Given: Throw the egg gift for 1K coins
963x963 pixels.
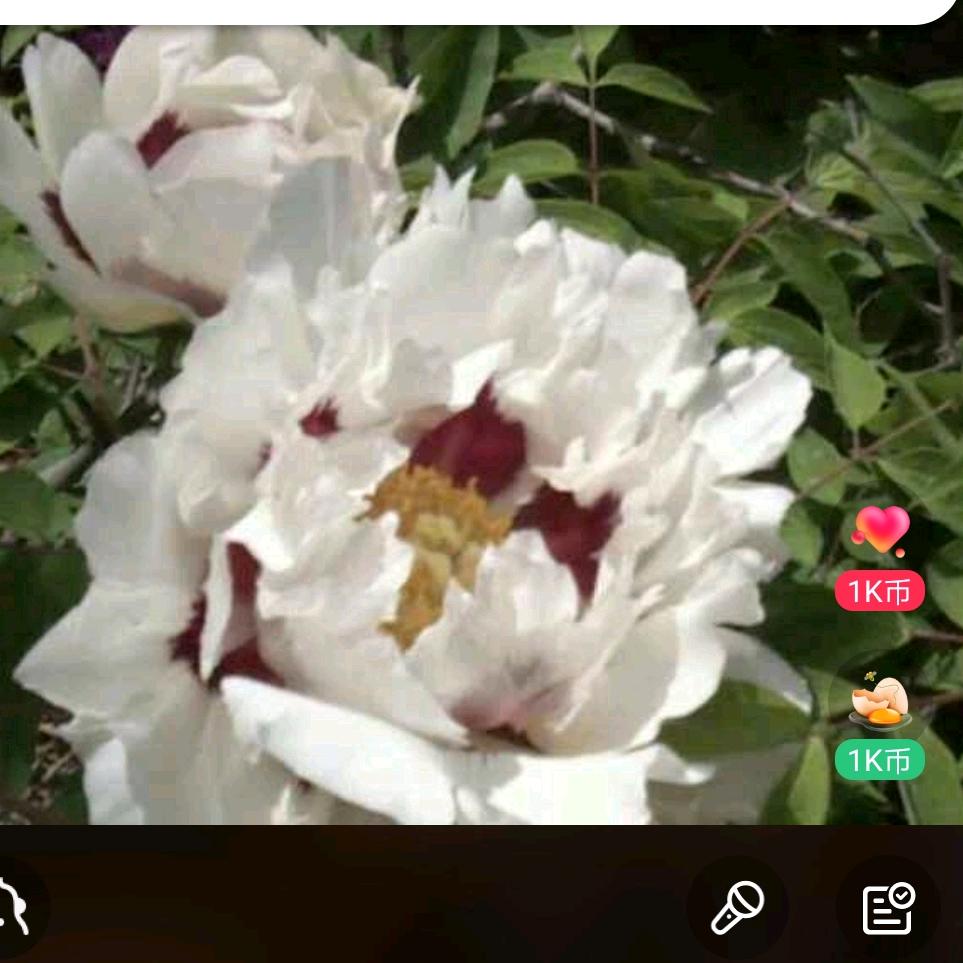Looking at the screenshot, I should (x=880, y=727).
